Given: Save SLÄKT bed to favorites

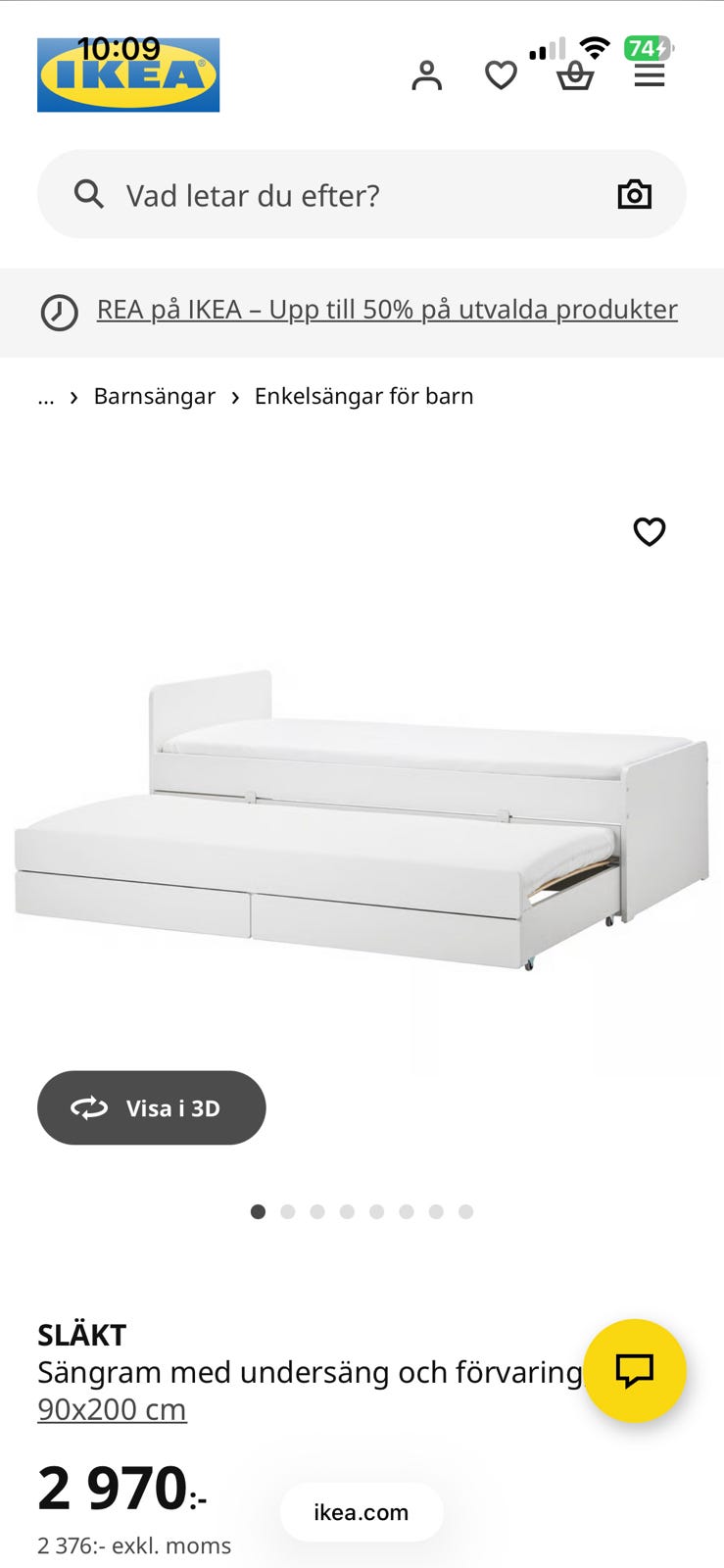Looking at the screenshot, I should click(x=649, y=531).
